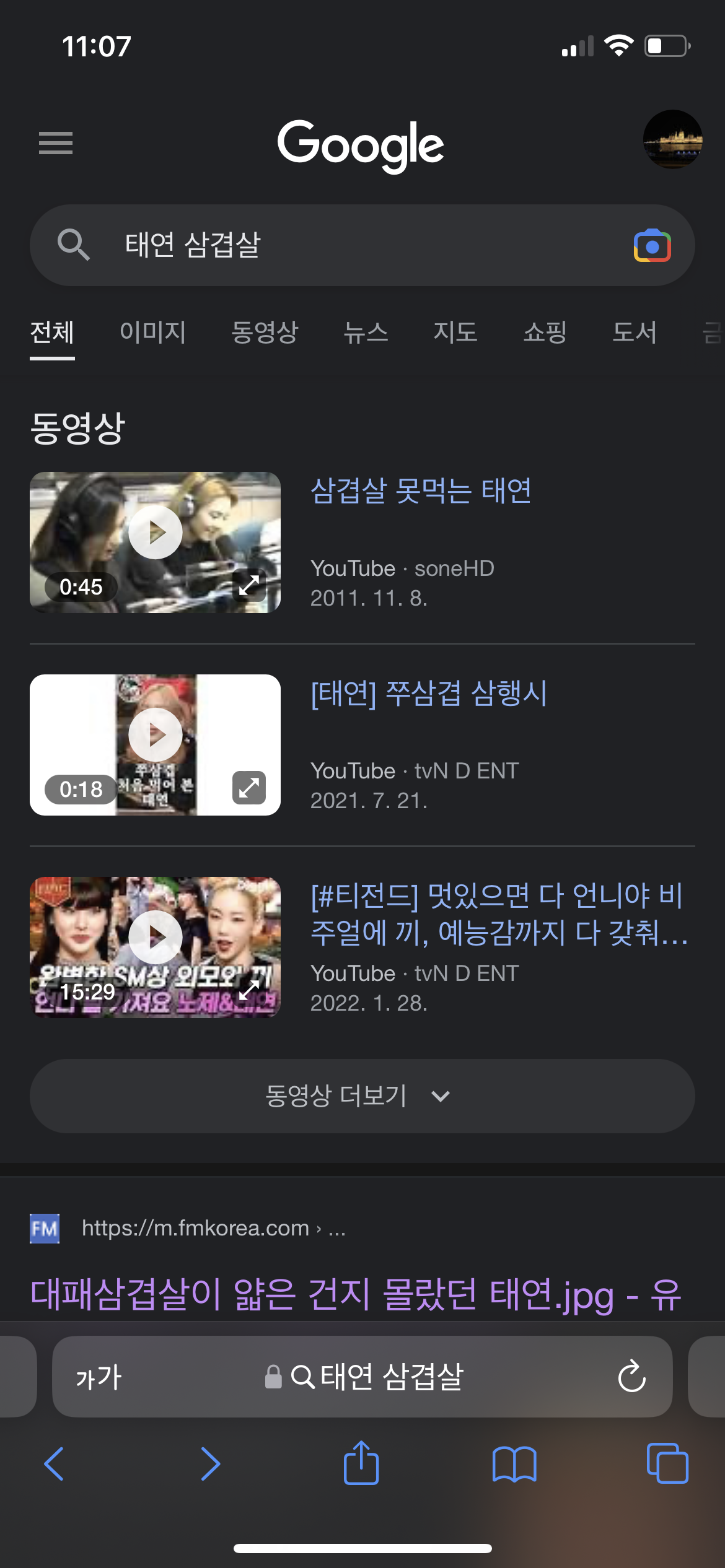Open the Google account profile picture
Screen dimensions: 725x1568
[x=672, y=140]
